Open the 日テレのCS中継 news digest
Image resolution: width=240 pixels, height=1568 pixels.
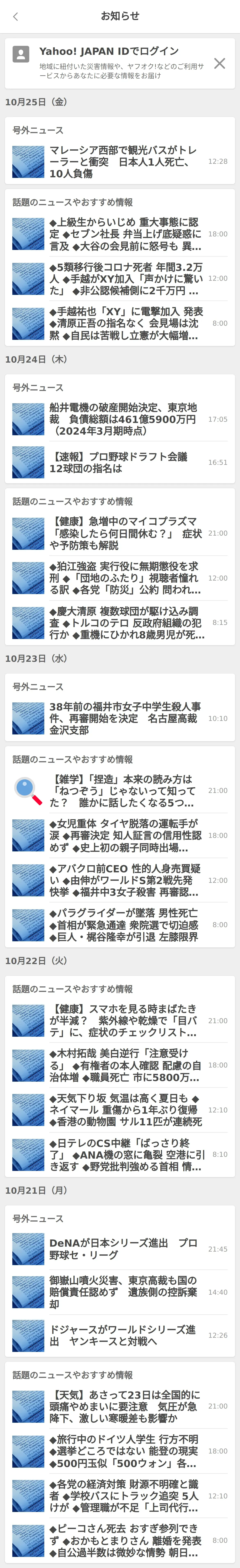click(120, 1155)
